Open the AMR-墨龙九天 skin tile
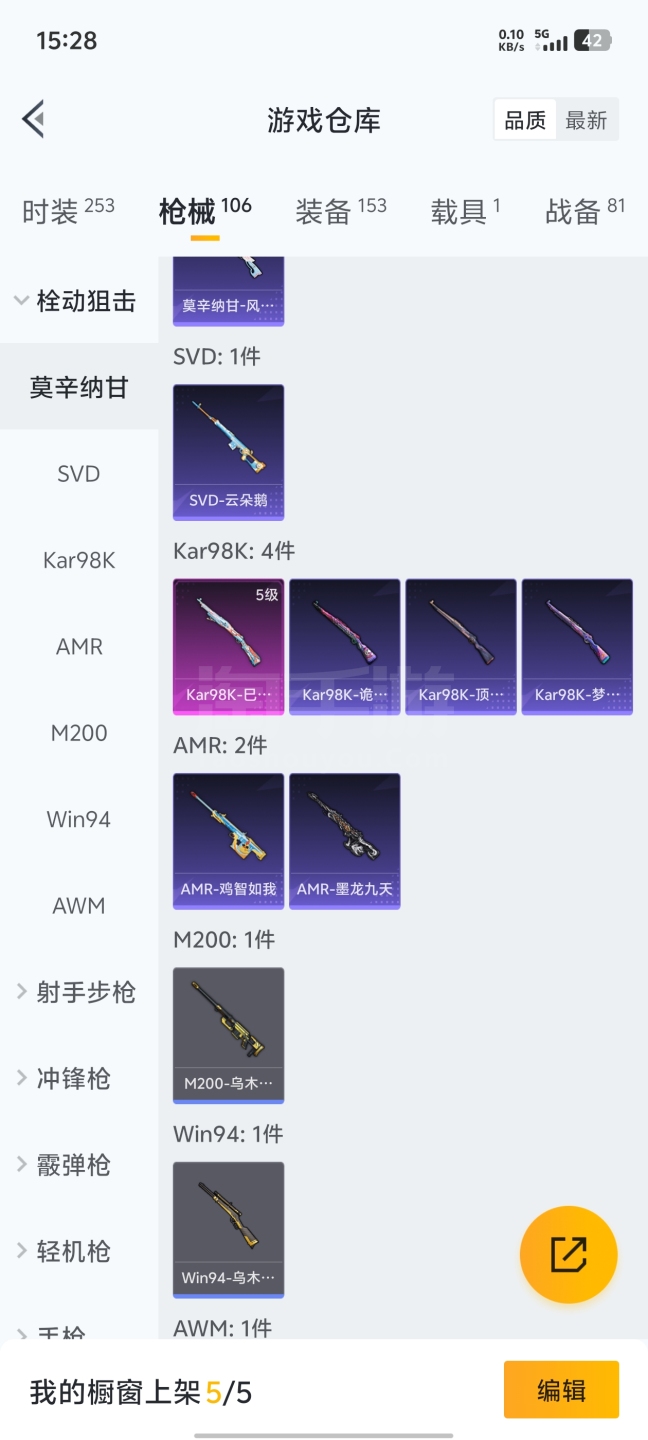 [x=345, y=841]
